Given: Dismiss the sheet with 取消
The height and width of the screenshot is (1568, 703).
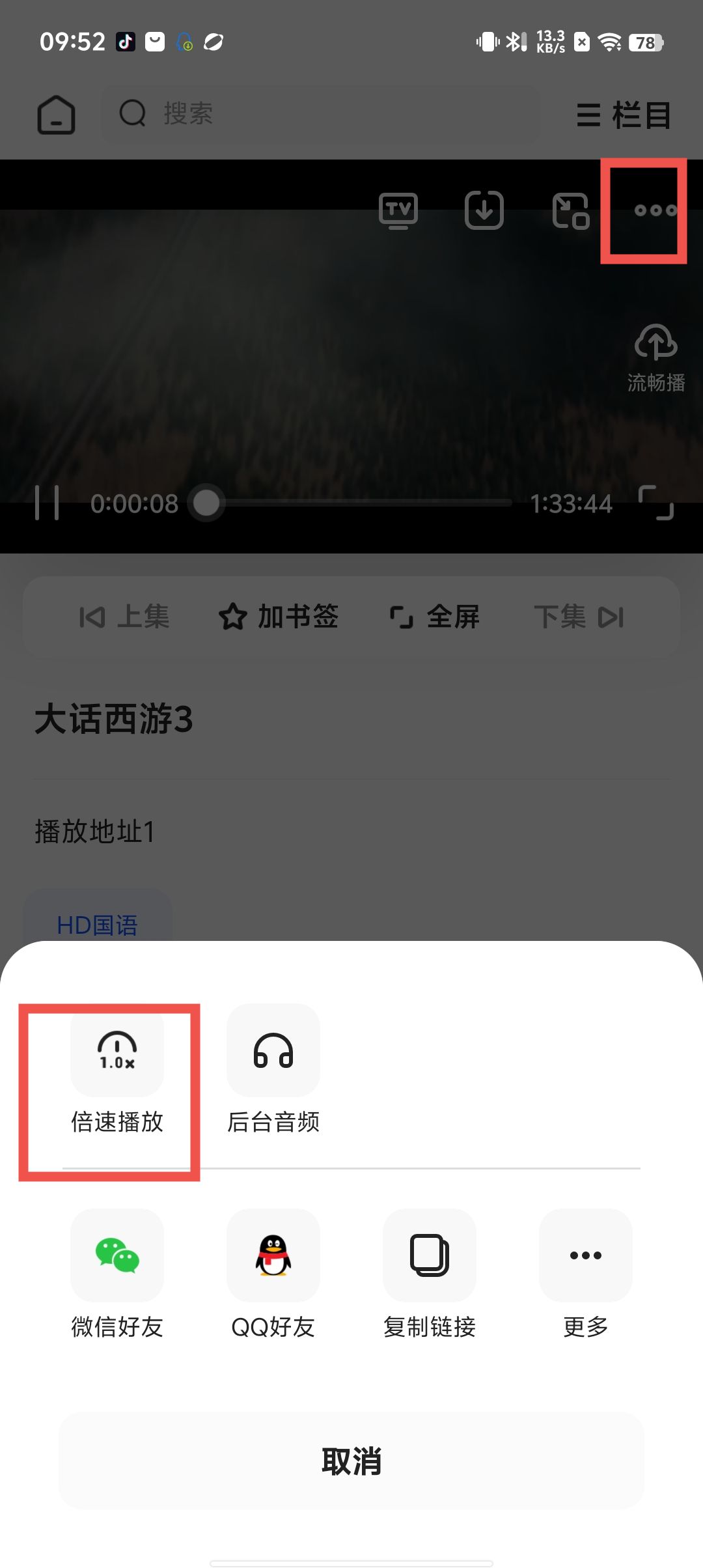Looking at the screenshot, I should [351, 1461].
